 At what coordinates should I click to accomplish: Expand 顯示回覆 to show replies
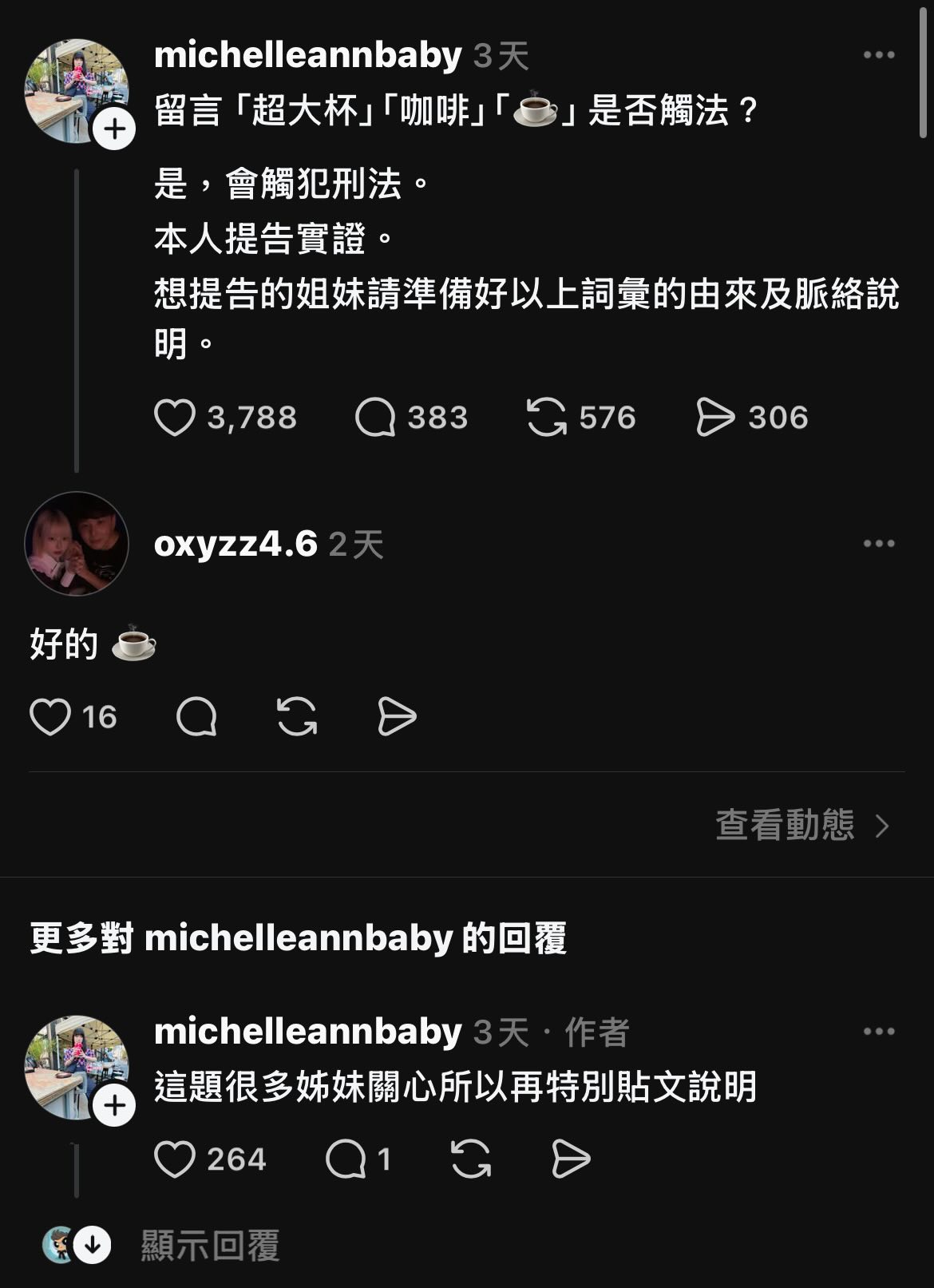coord(209,1245)
